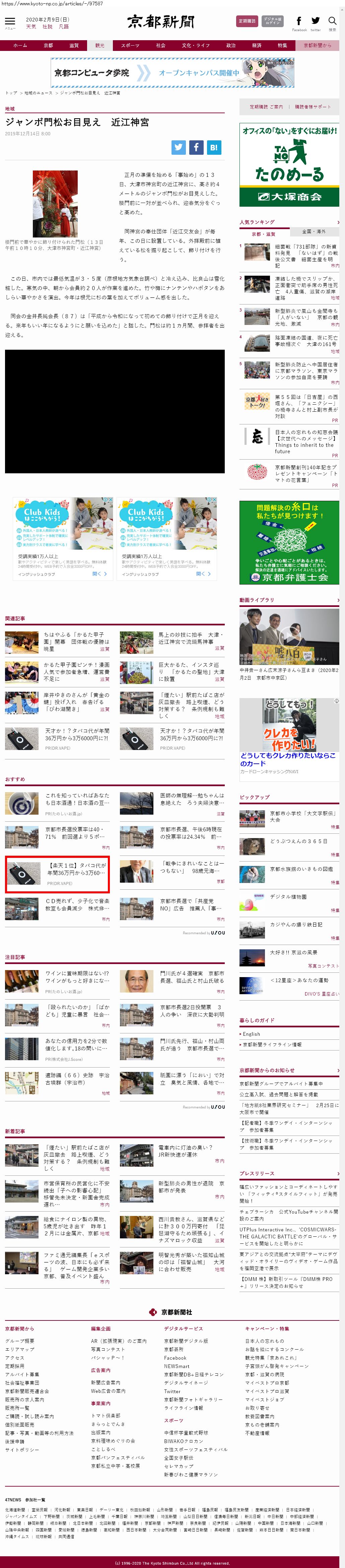The image size is (345, 1568).
Task: Share the article on Twitter
Action: pos(178,147)
